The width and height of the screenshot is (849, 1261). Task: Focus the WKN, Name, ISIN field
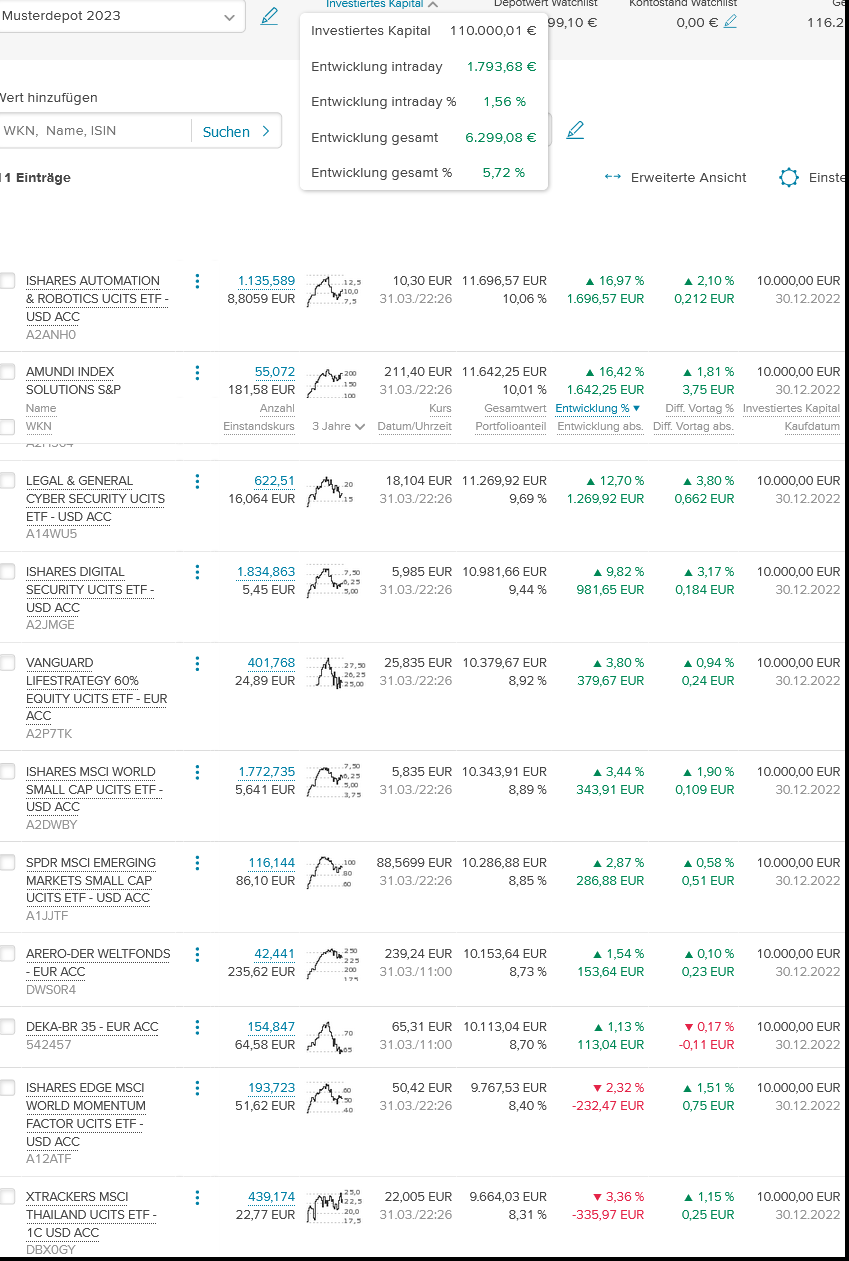tap(95, 131)
